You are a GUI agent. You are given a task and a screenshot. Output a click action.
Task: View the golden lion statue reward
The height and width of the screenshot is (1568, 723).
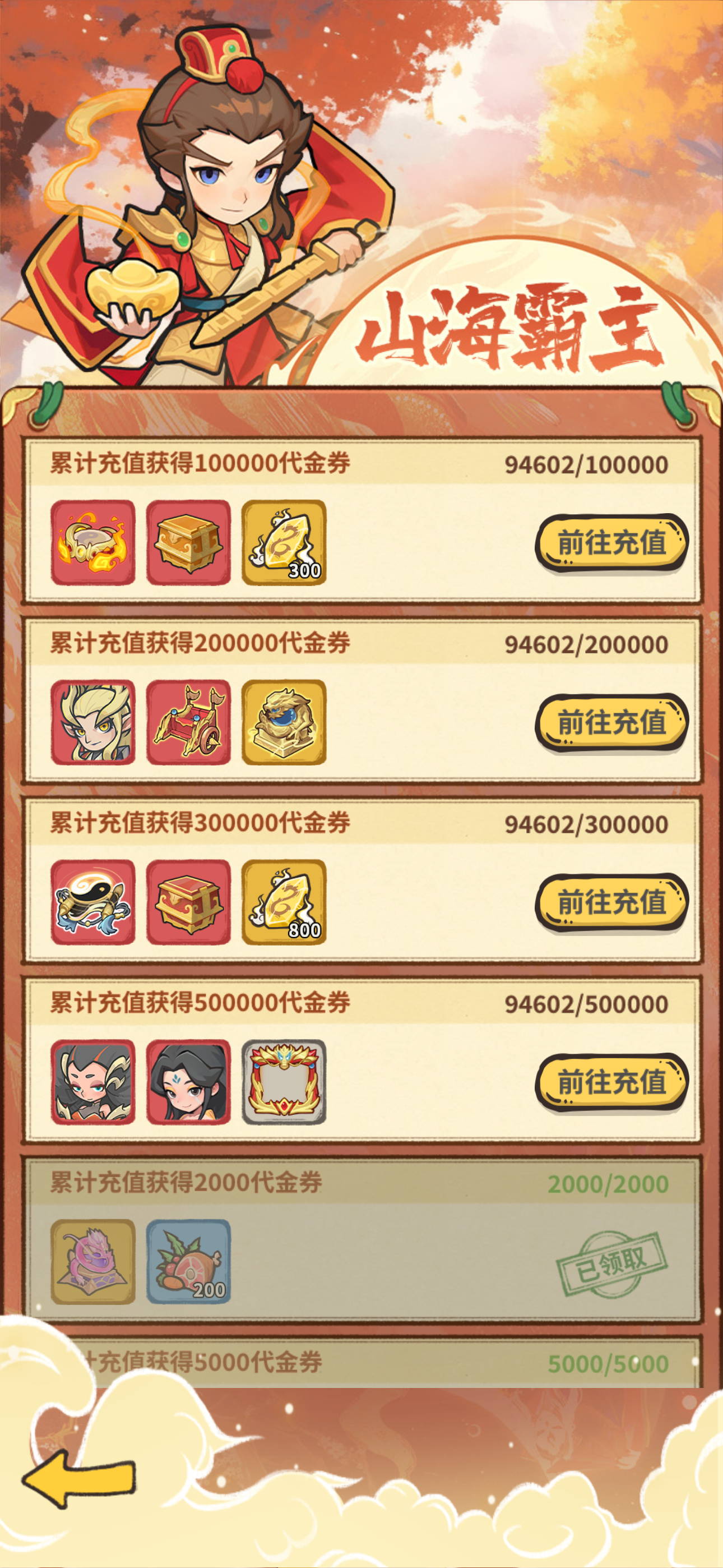[x=284, y=722]
